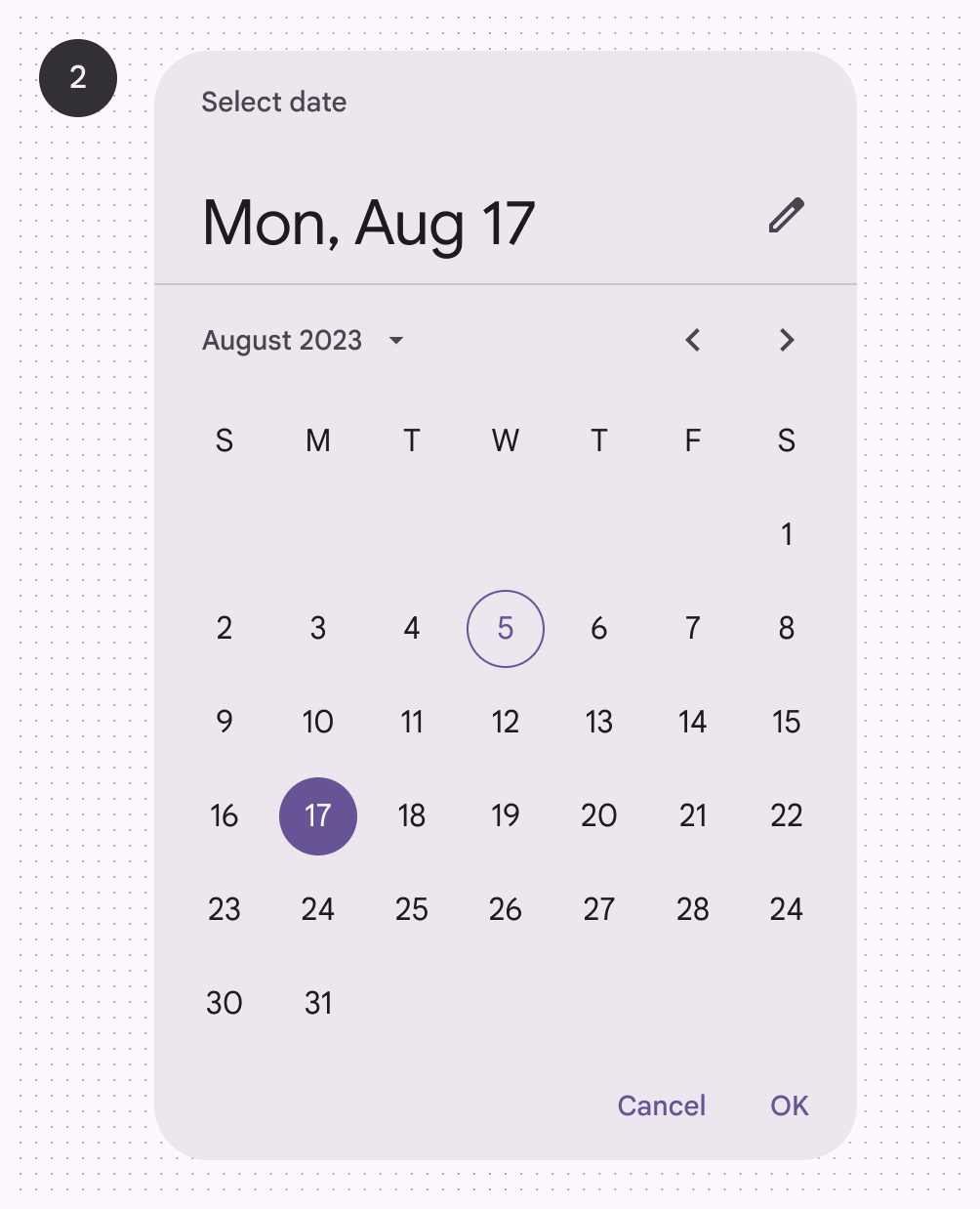The height and width of the screenshot is (1209, 980).
Task: Tap the pencil edit icon
Action: coord(786,216)
